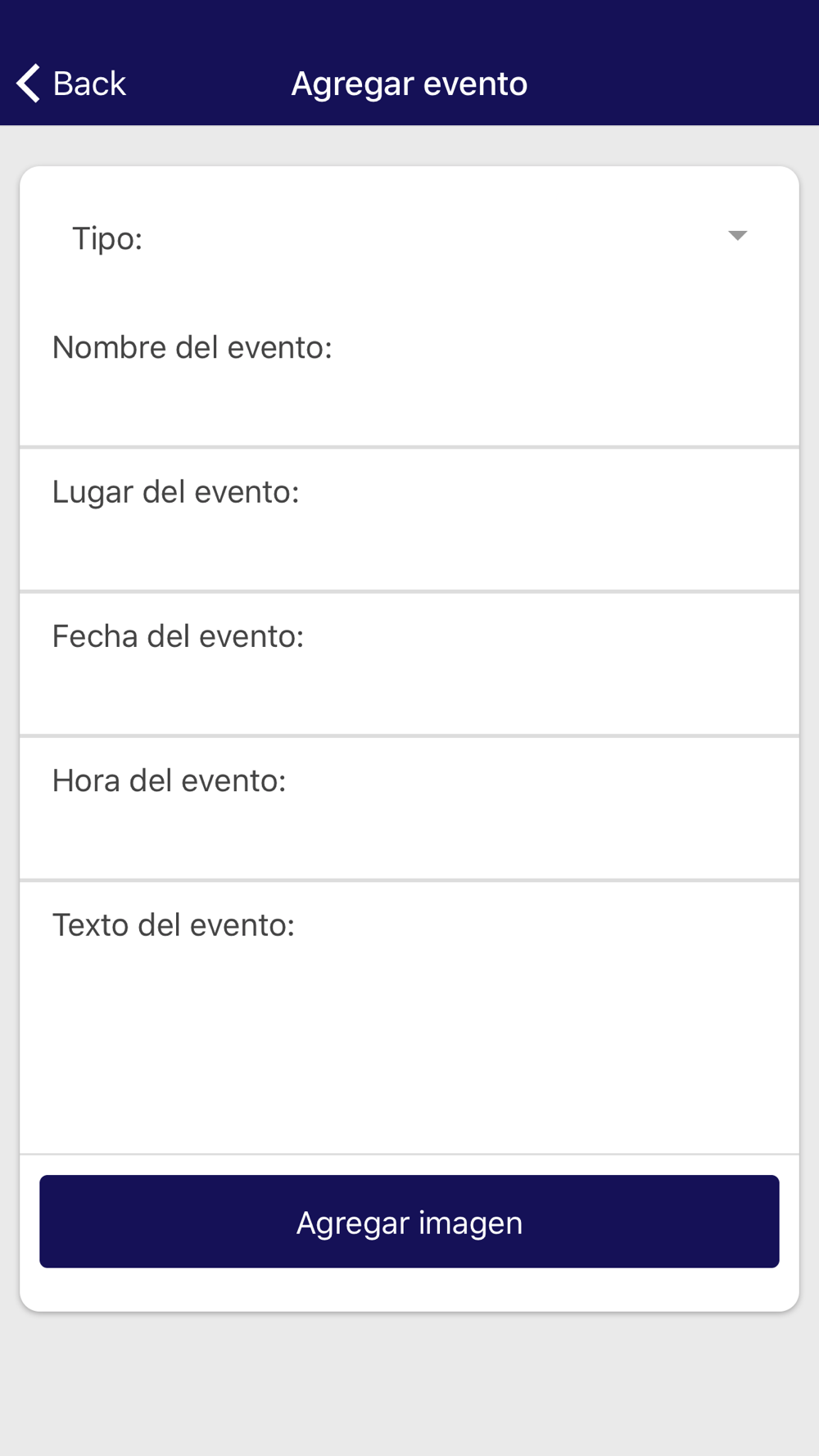This screenshot has height=1456, width=819.
Task: Tap the Hora del evento field
Action: 409,809
